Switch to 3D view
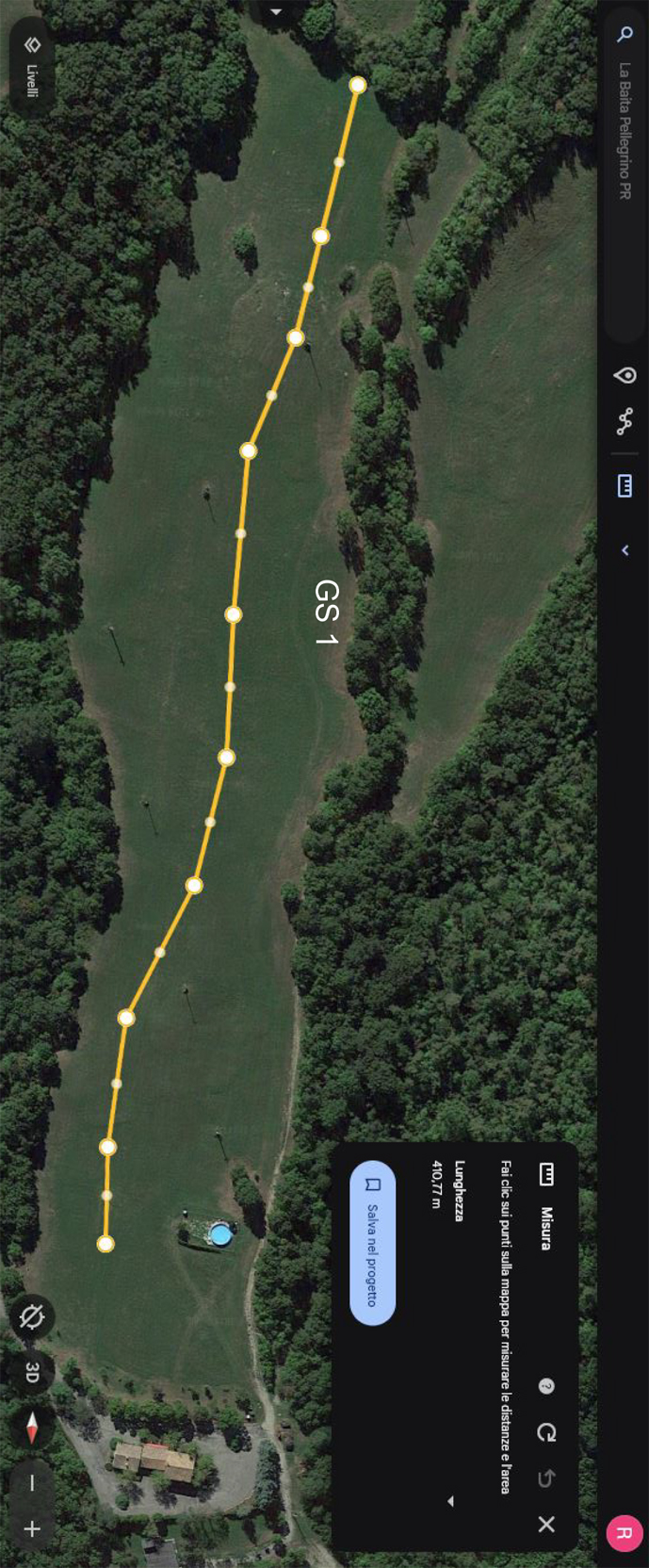This screenshot has width=649, height=1568. point(32,1372)
